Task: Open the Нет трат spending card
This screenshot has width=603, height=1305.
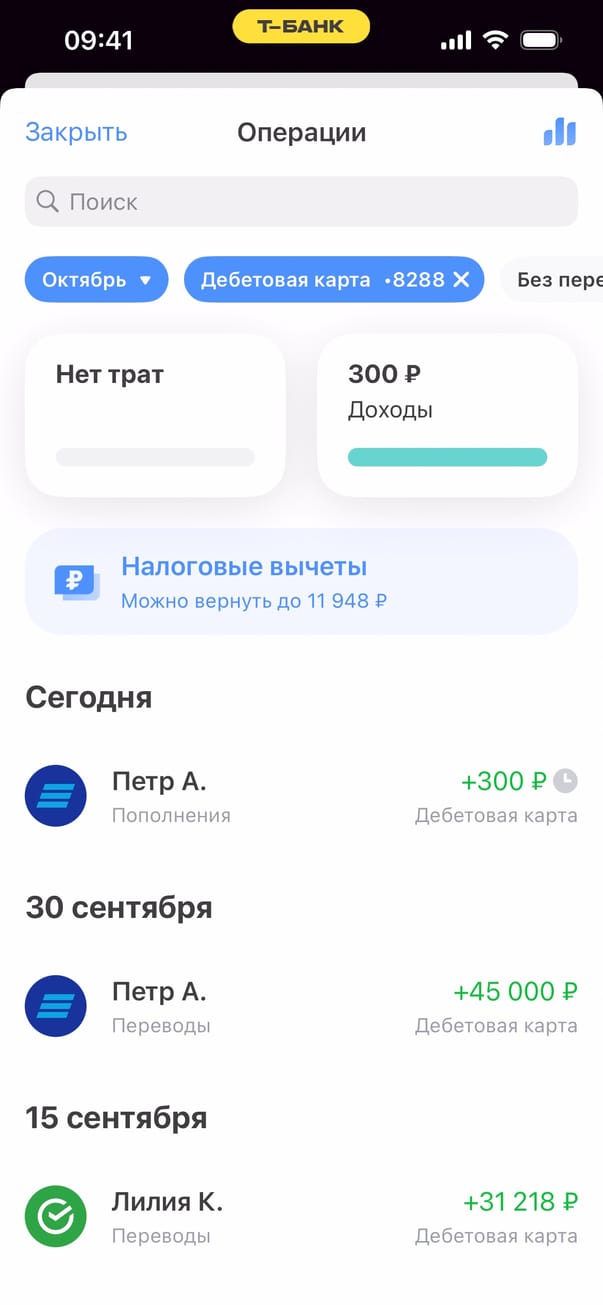Action: pos(155,415)
